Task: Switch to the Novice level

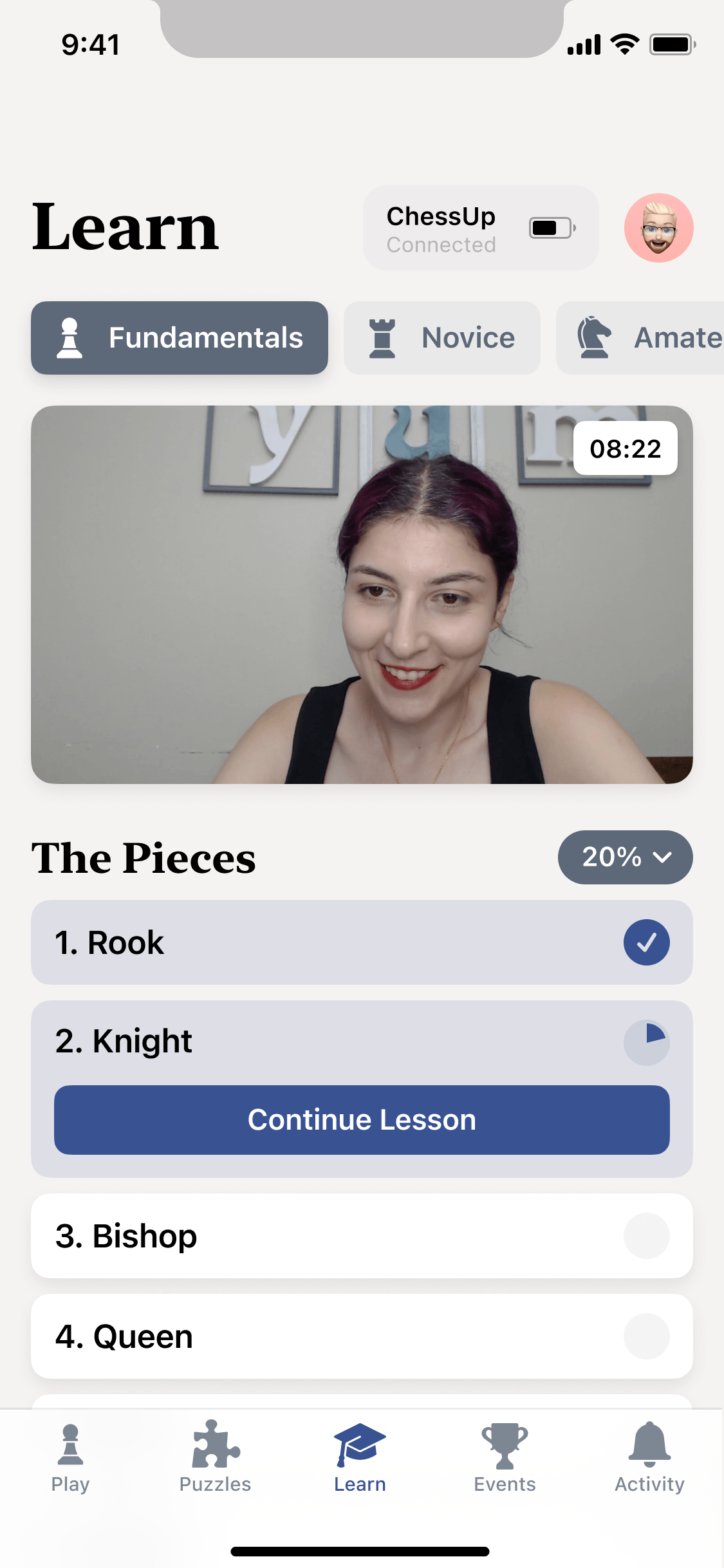Action: [x=442, y=338]
